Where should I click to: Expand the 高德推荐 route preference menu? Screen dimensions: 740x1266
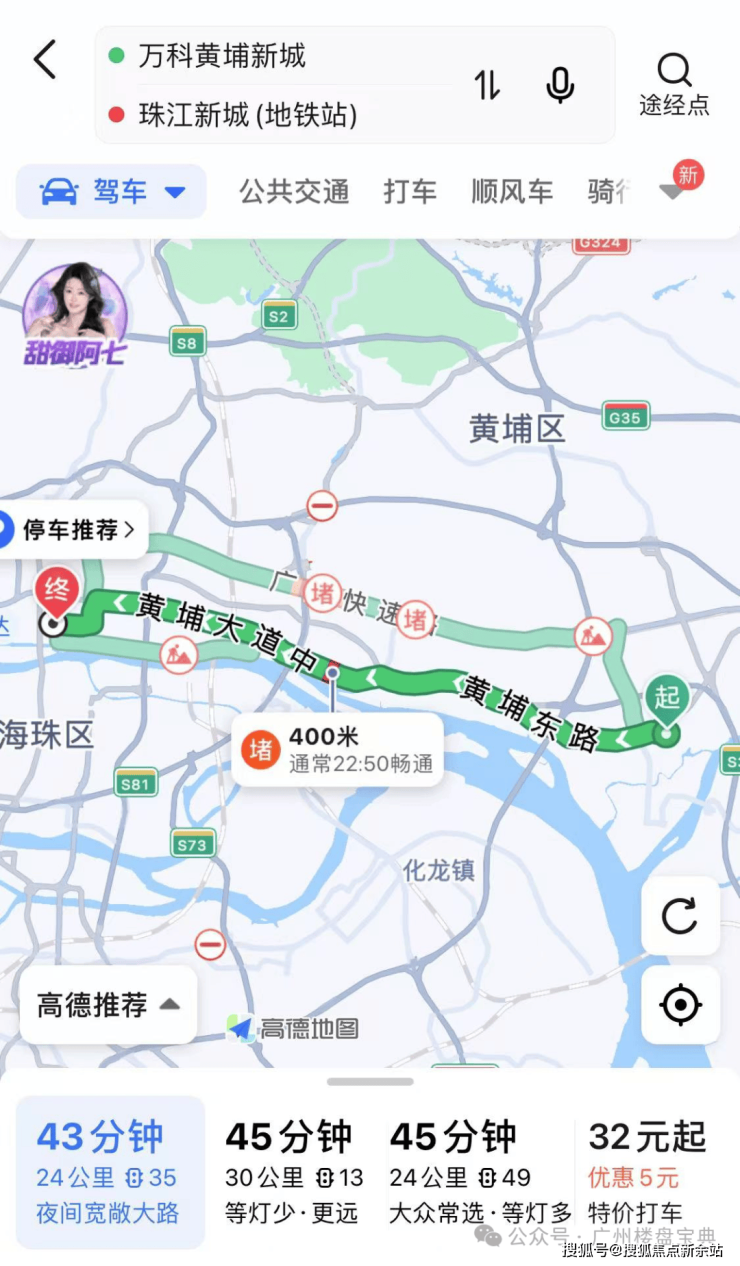(x=108, y=1004)
